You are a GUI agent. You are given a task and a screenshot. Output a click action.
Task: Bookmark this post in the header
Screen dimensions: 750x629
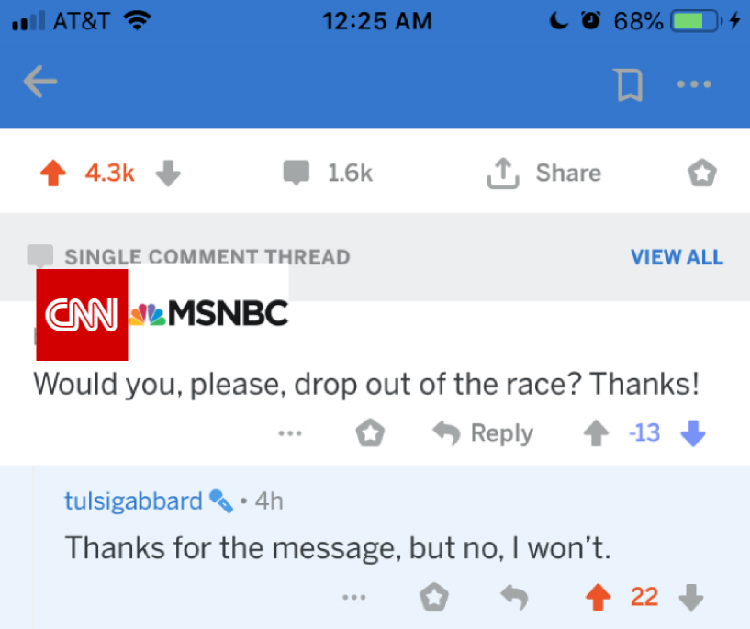pos(629,85)
